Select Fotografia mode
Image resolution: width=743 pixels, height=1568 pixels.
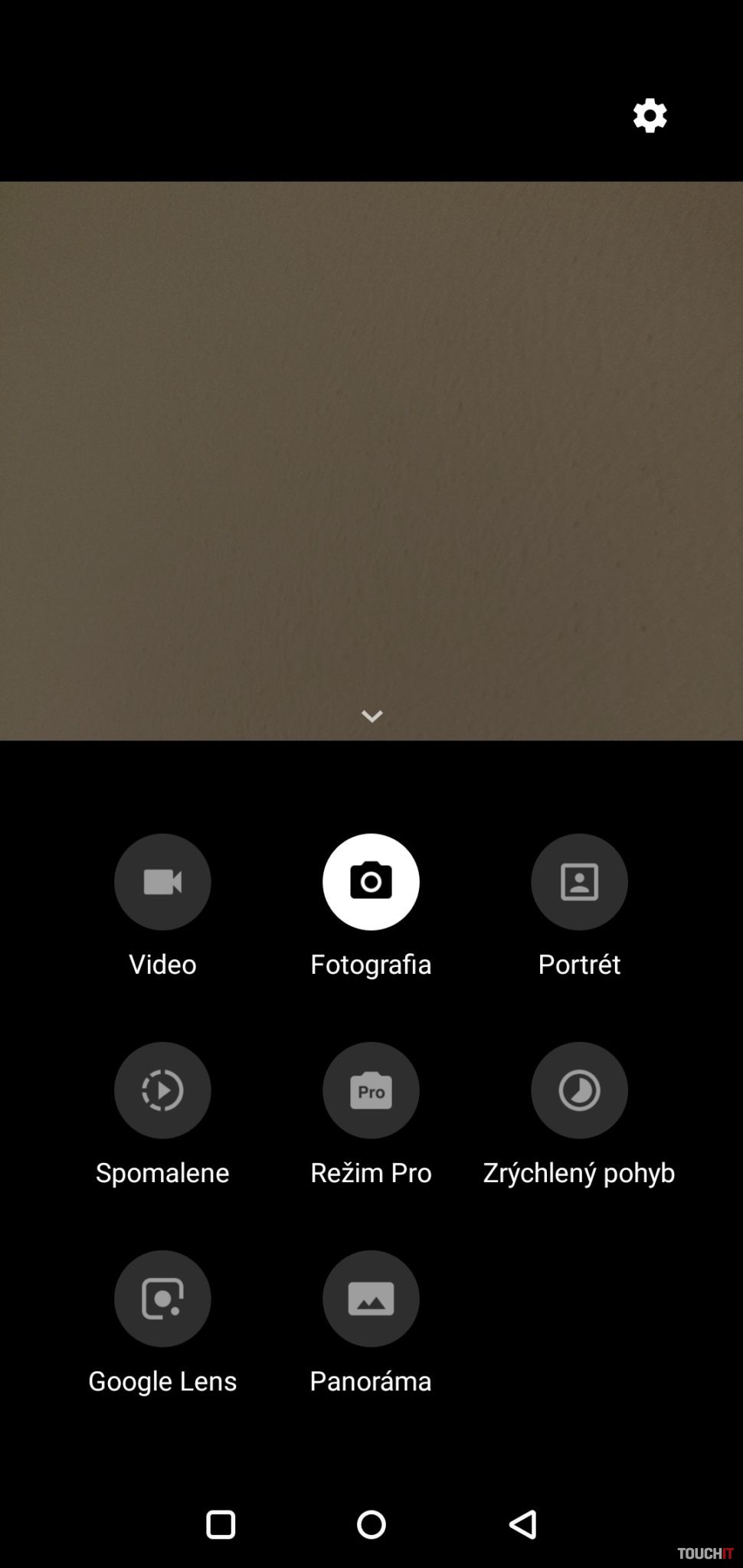(x=371, y=882)
